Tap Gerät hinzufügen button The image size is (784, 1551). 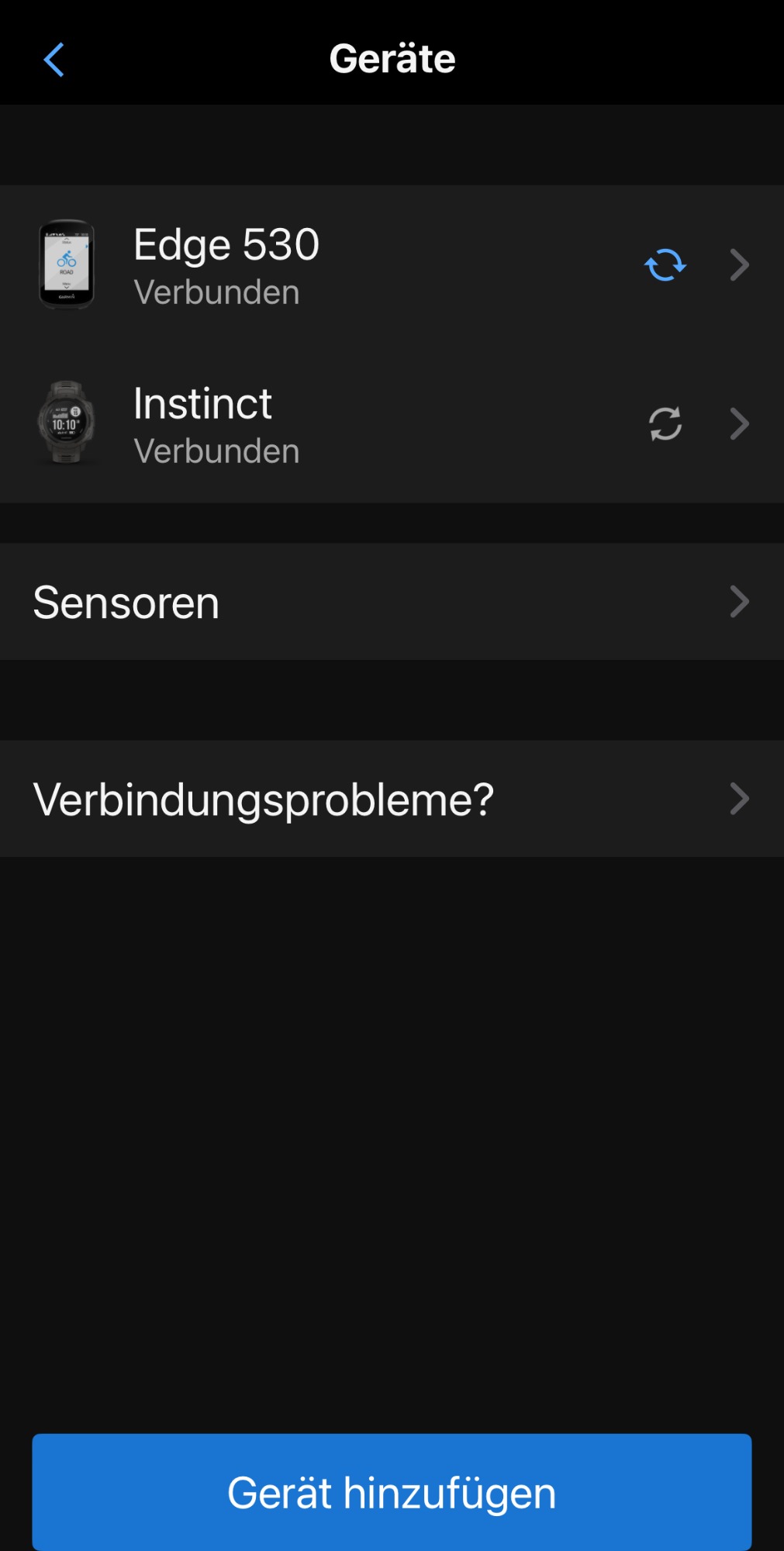[392, 1492]
